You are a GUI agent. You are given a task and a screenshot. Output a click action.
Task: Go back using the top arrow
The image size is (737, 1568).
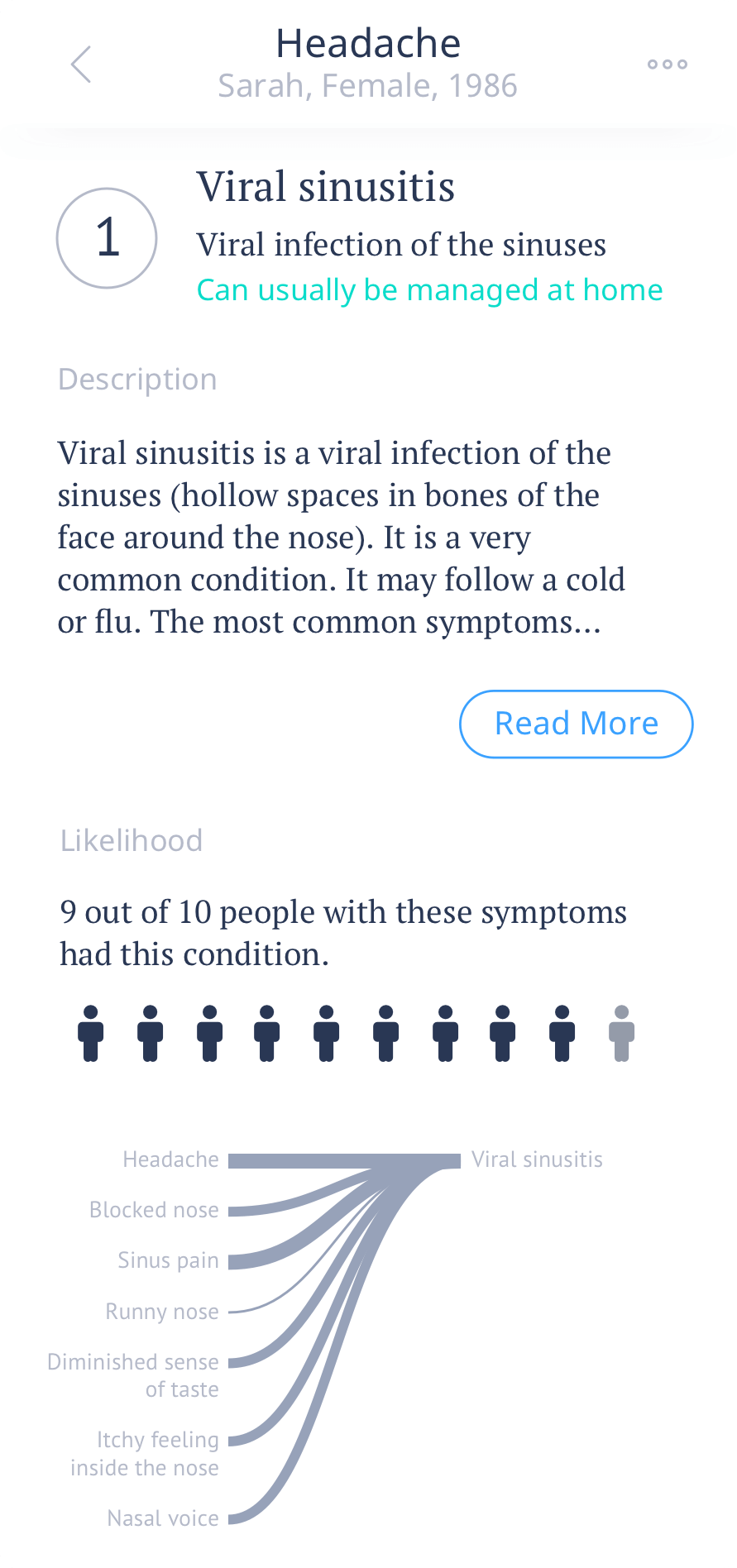(81, 65)
